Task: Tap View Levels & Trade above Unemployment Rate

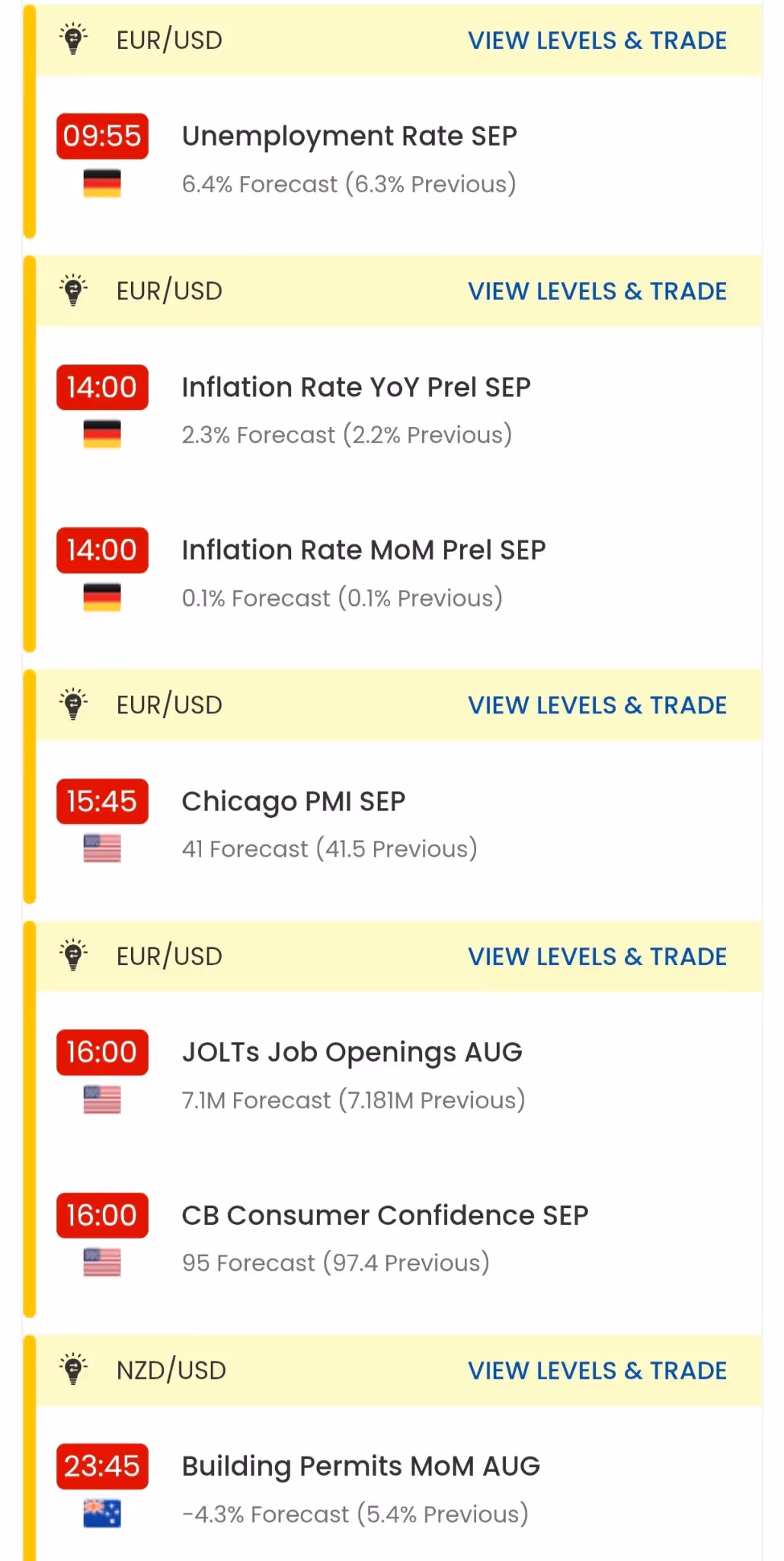Action: point(597,40)
